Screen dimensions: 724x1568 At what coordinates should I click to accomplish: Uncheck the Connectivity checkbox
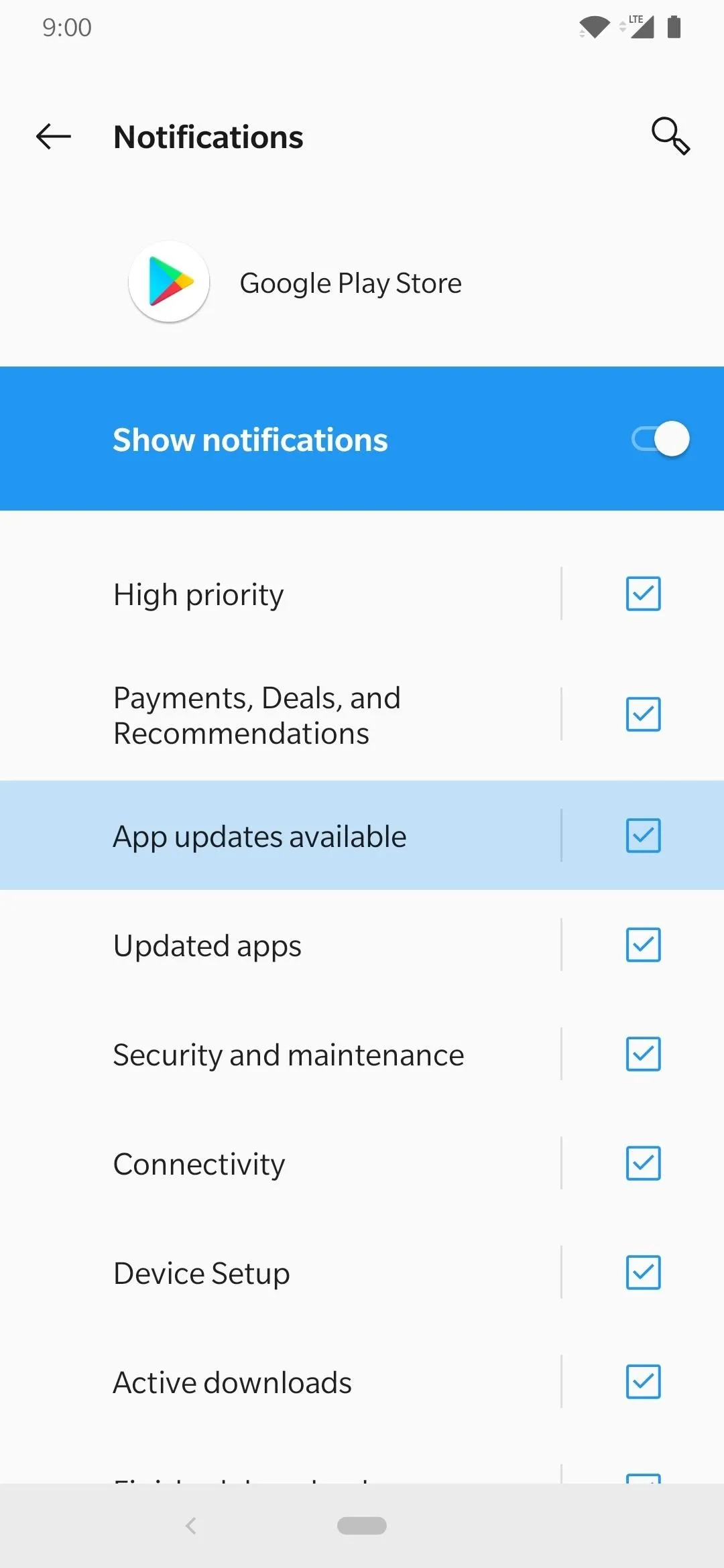643,1163
